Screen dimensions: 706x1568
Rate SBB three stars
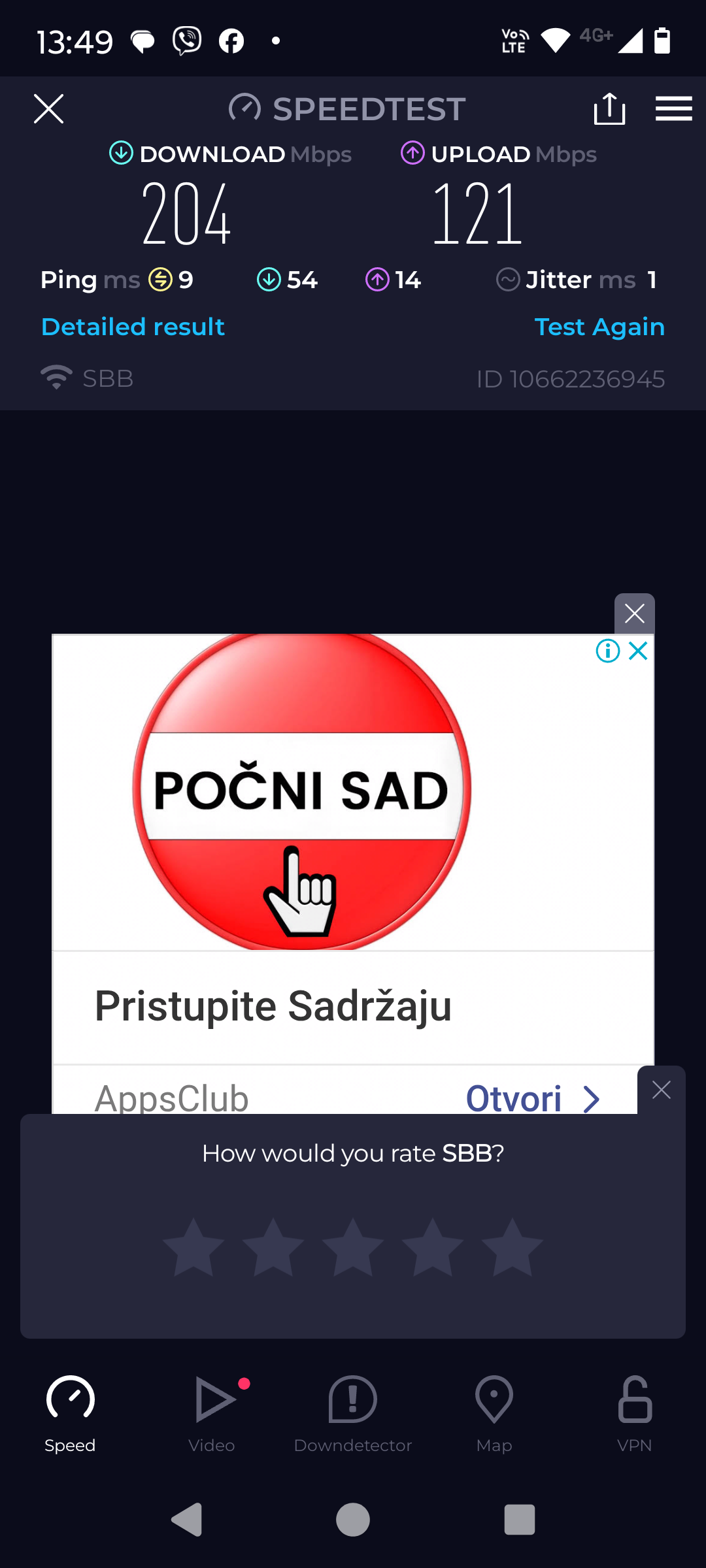353,1247
